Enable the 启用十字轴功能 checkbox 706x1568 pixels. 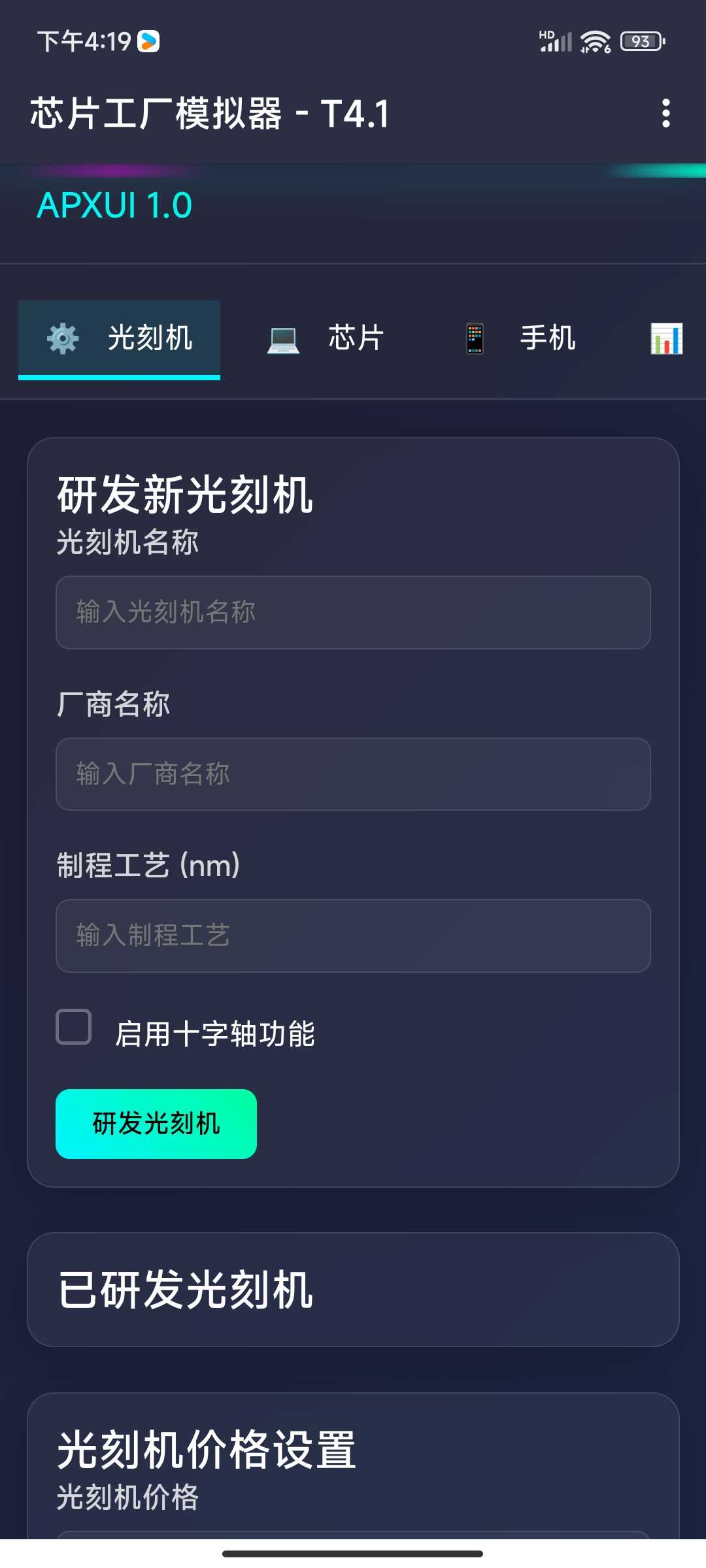(x=74, y=1027)
